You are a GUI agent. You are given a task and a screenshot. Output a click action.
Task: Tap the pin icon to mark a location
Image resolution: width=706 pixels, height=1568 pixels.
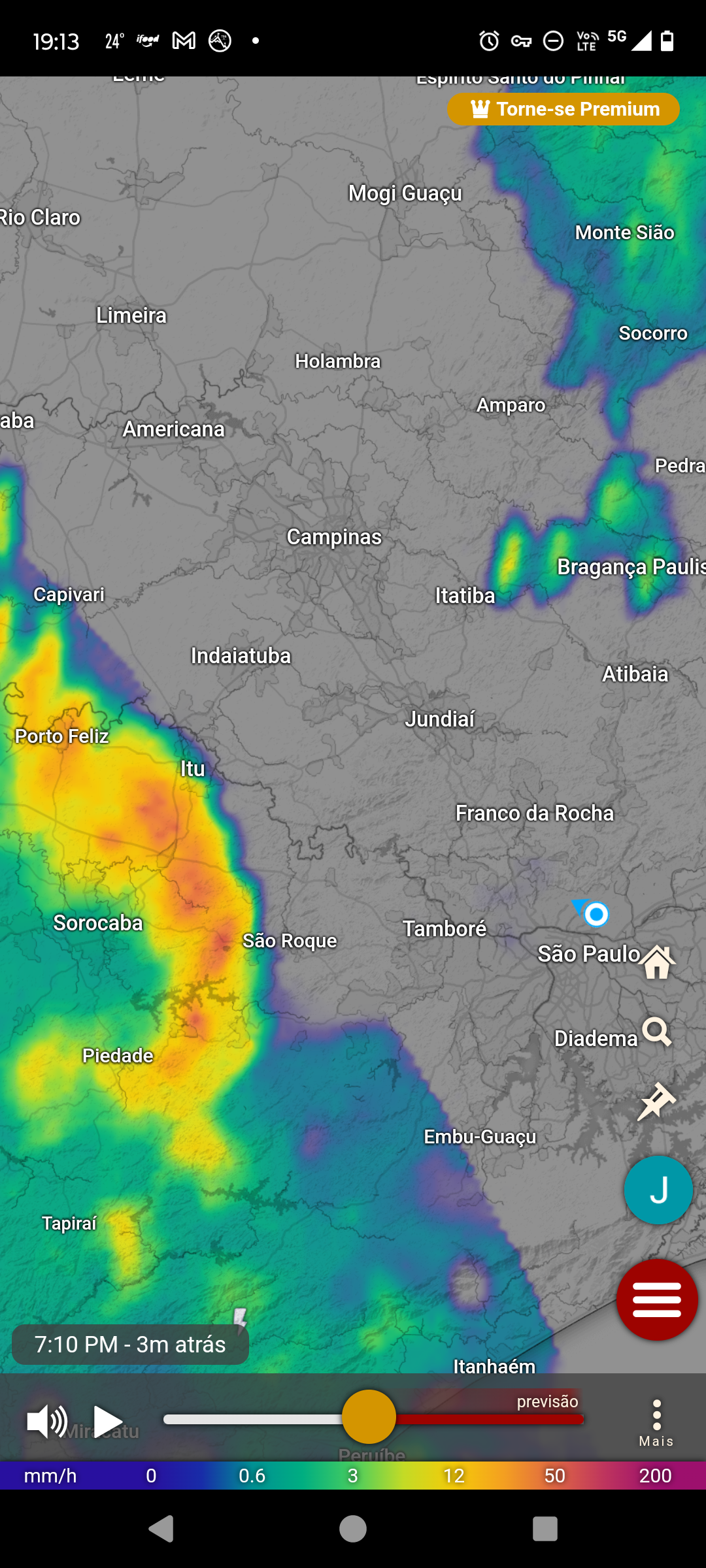656,1102
